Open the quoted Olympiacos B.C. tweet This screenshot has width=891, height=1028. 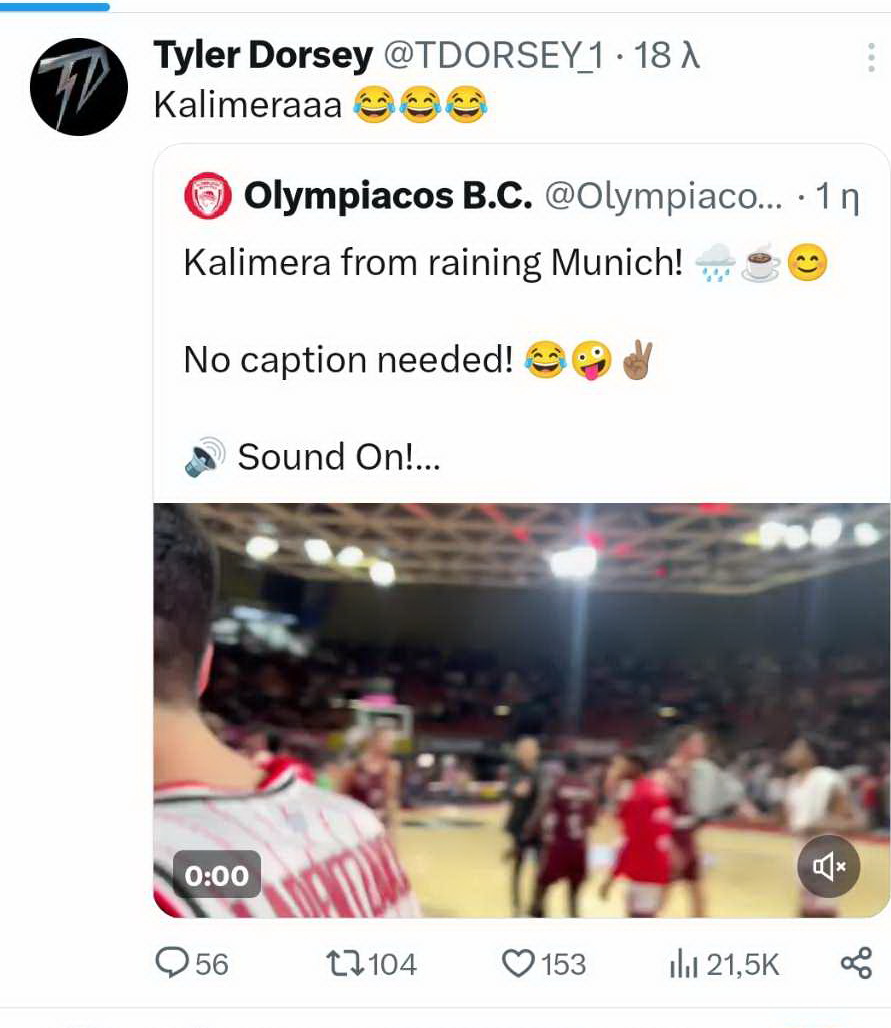pos(520,360)
